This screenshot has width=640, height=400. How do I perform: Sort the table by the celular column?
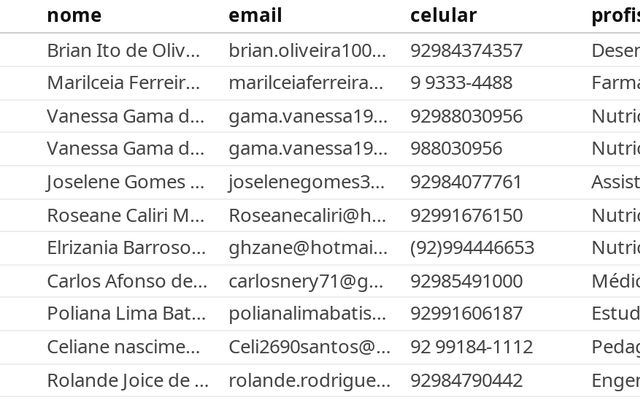click(x=443, y=15)
